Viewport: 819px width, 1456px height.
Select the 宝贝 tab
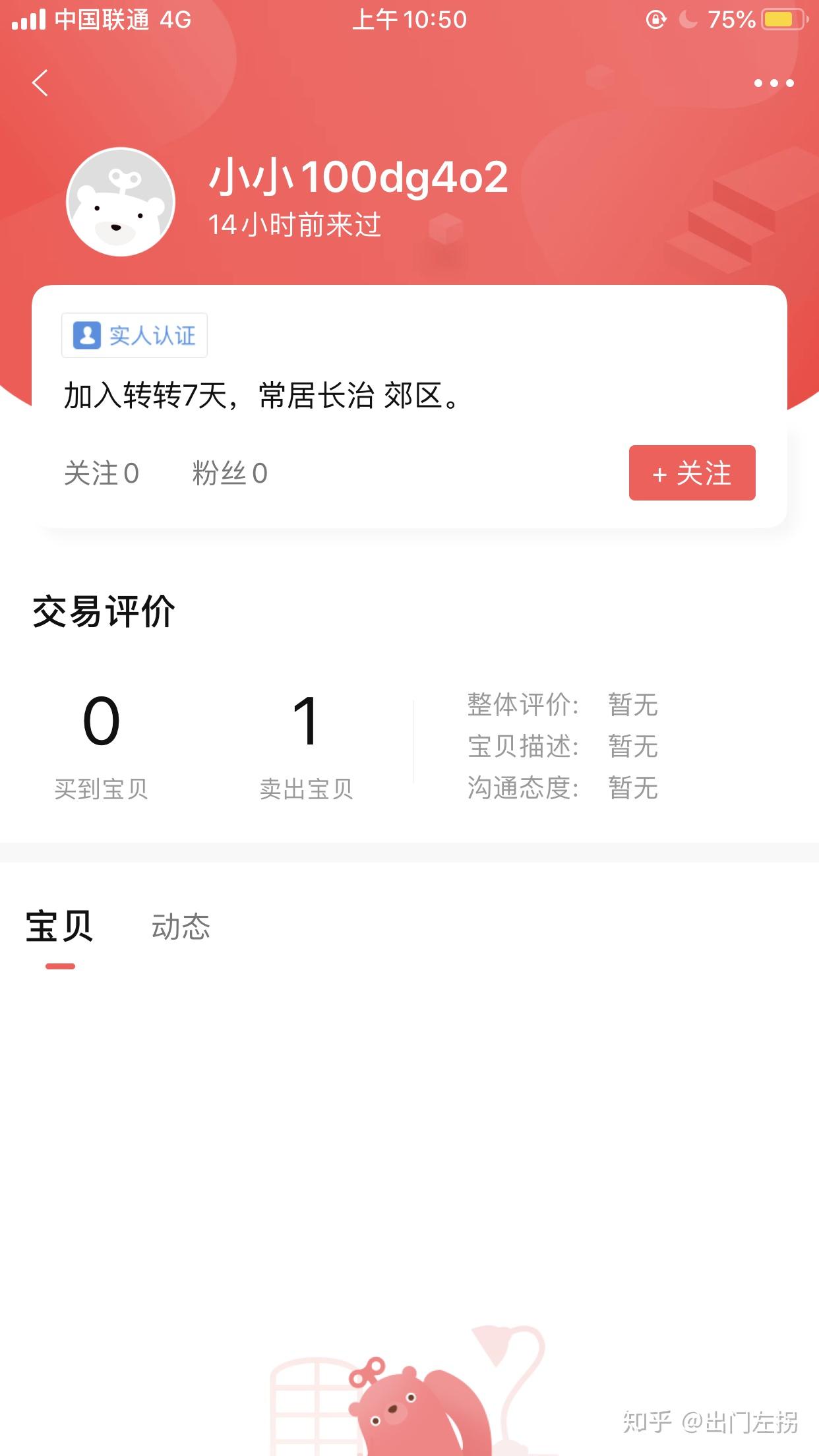60,926
